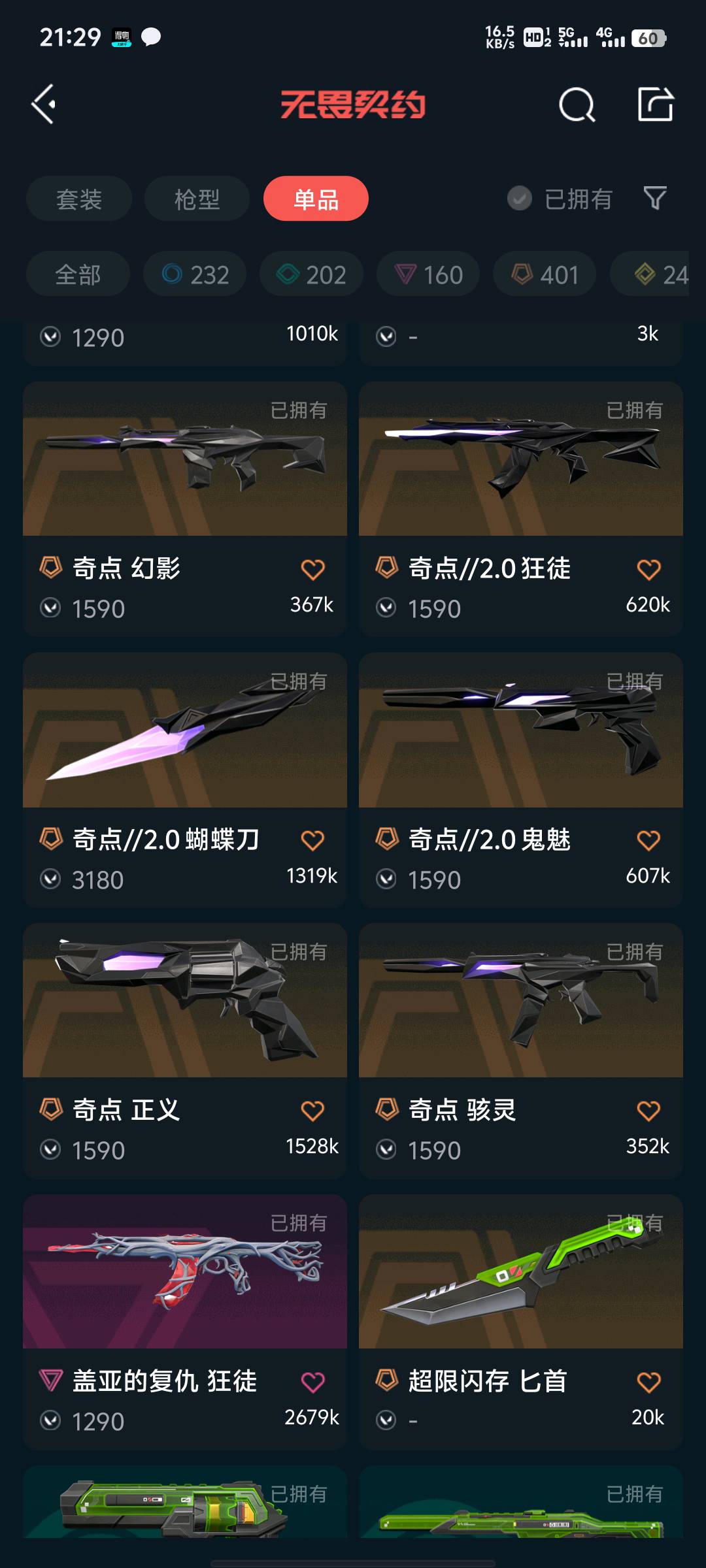Open the search icon
Screen dimensions: 706x1568
tap(577, 105)
